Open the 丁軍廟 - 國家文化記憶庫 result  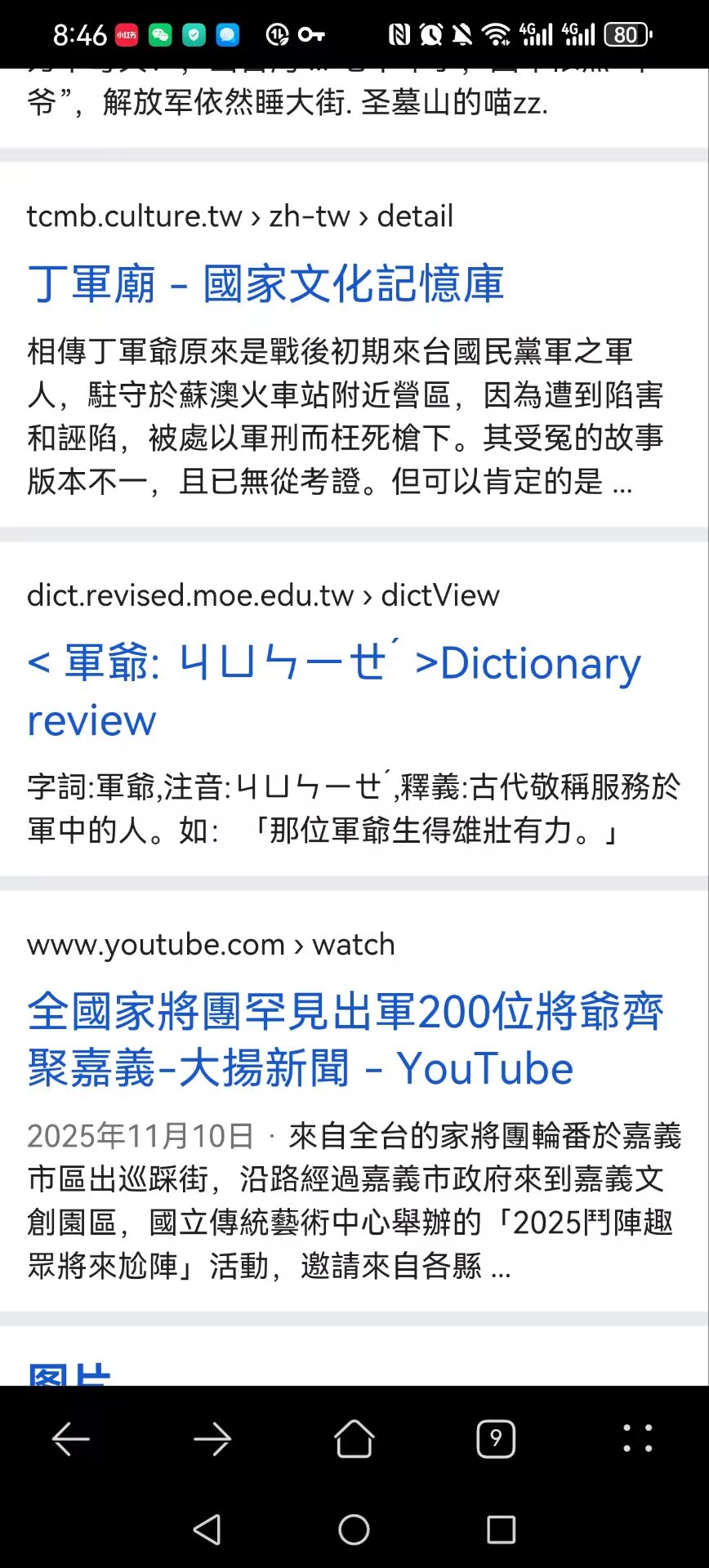[x=265, y=284]
